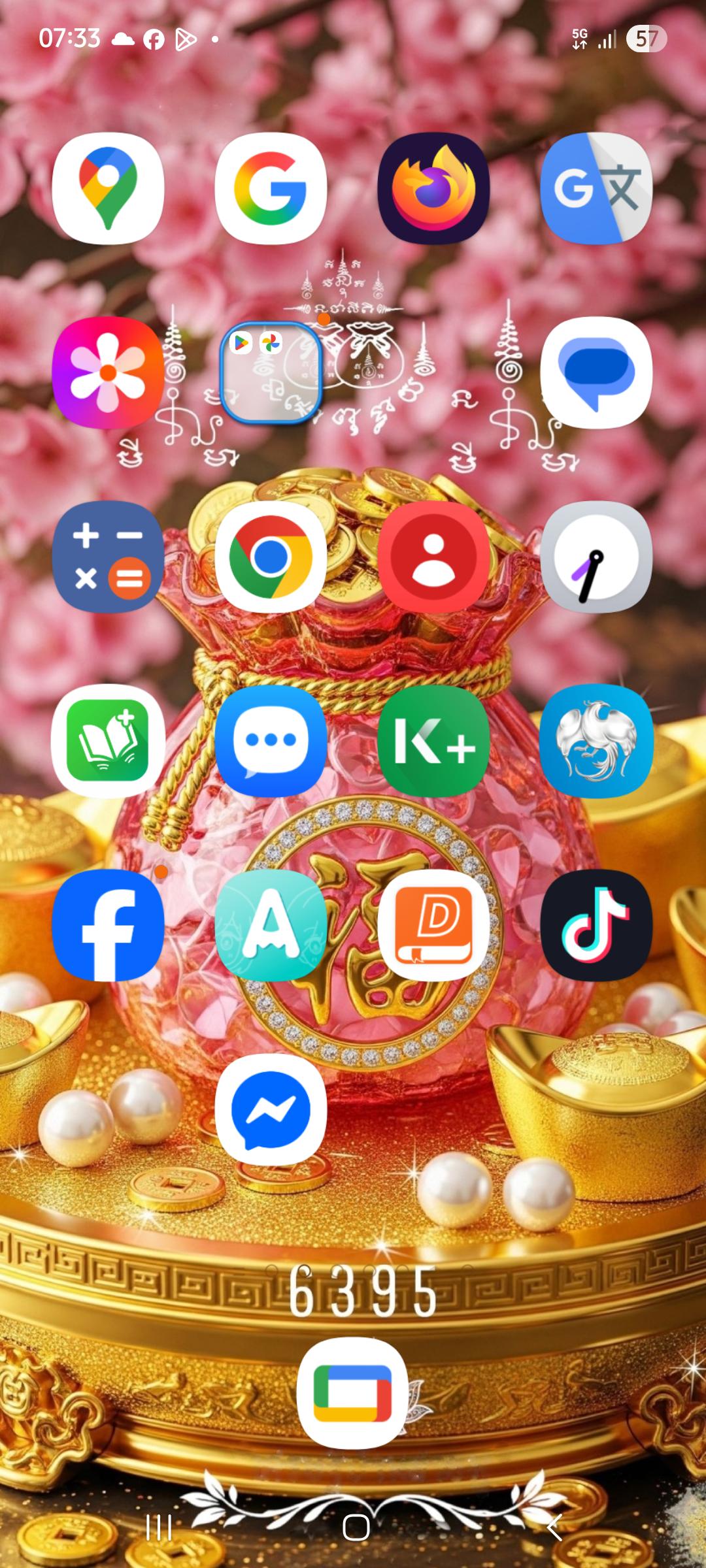
Task: Open the green book reading app
Action: tap(108, 741)
